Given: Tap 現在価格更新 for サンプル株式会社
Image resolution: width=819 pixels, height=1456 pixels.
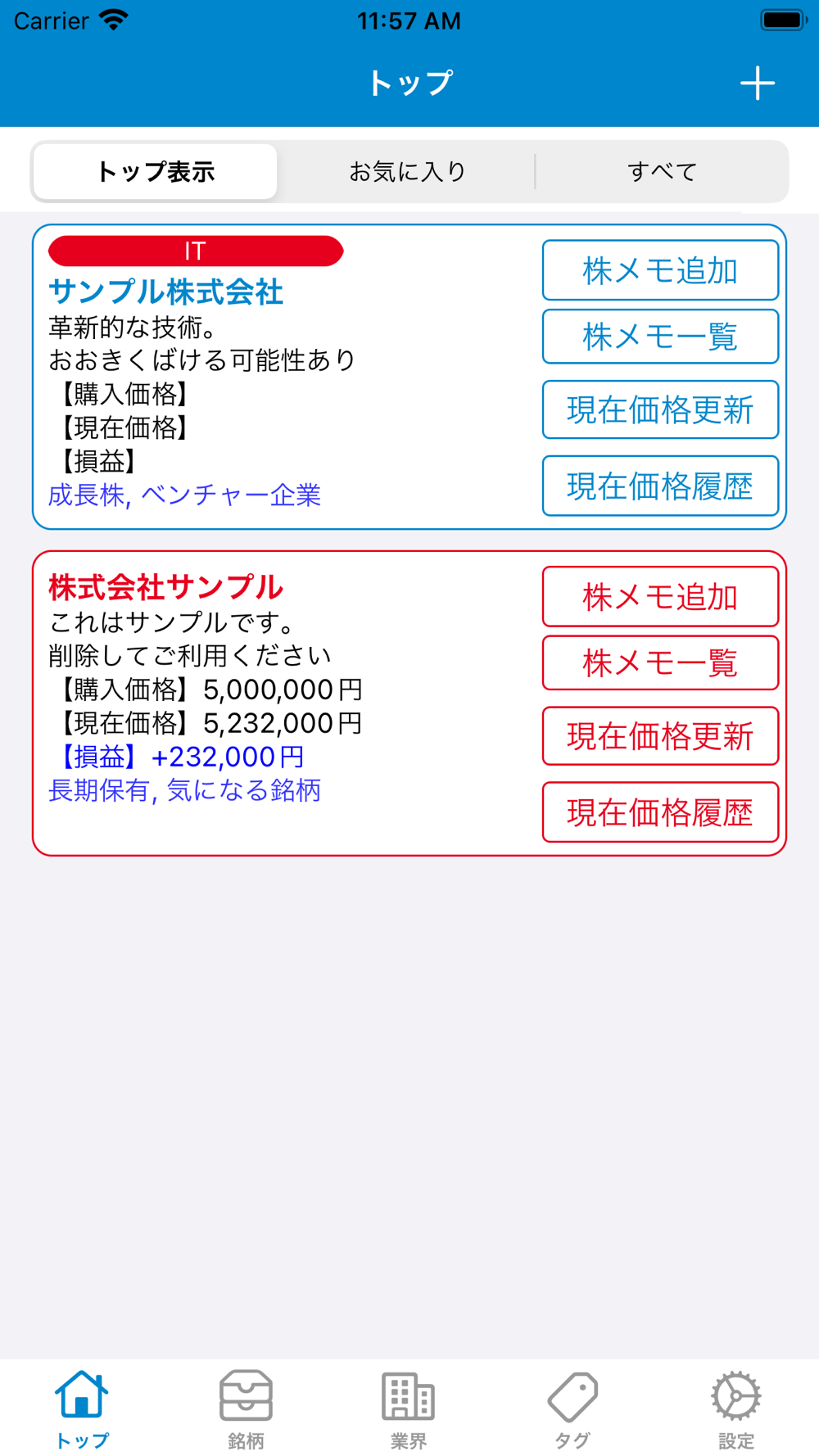Looking at the screenshot, I should (660, 409).
